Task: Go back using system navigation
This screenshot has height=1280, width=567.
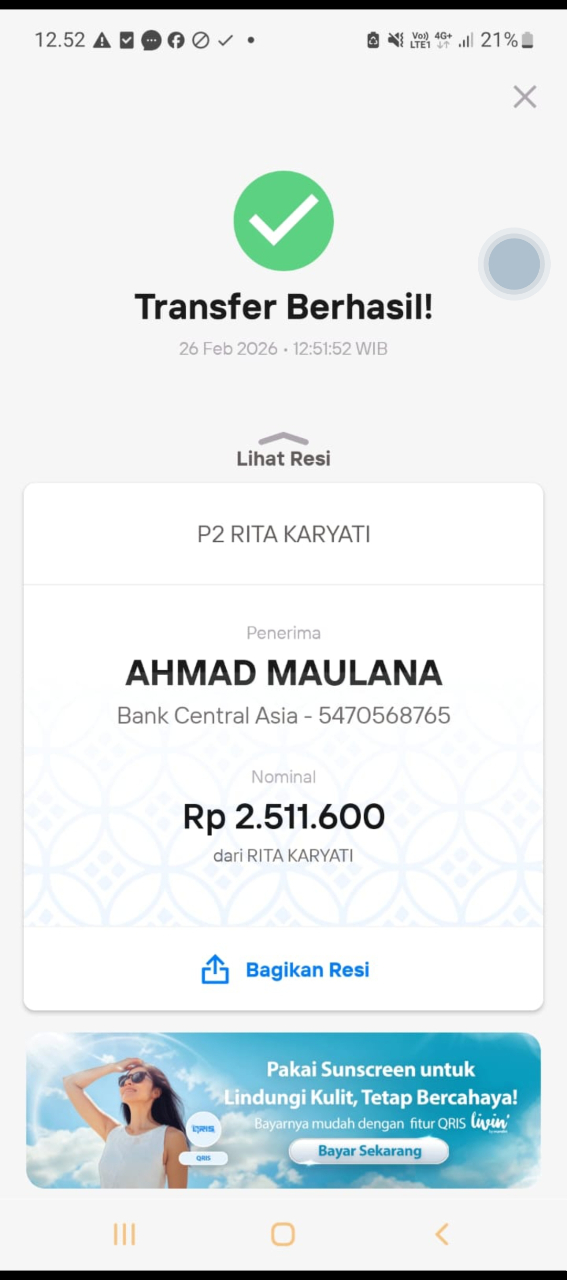Action: click(441, 1234)
